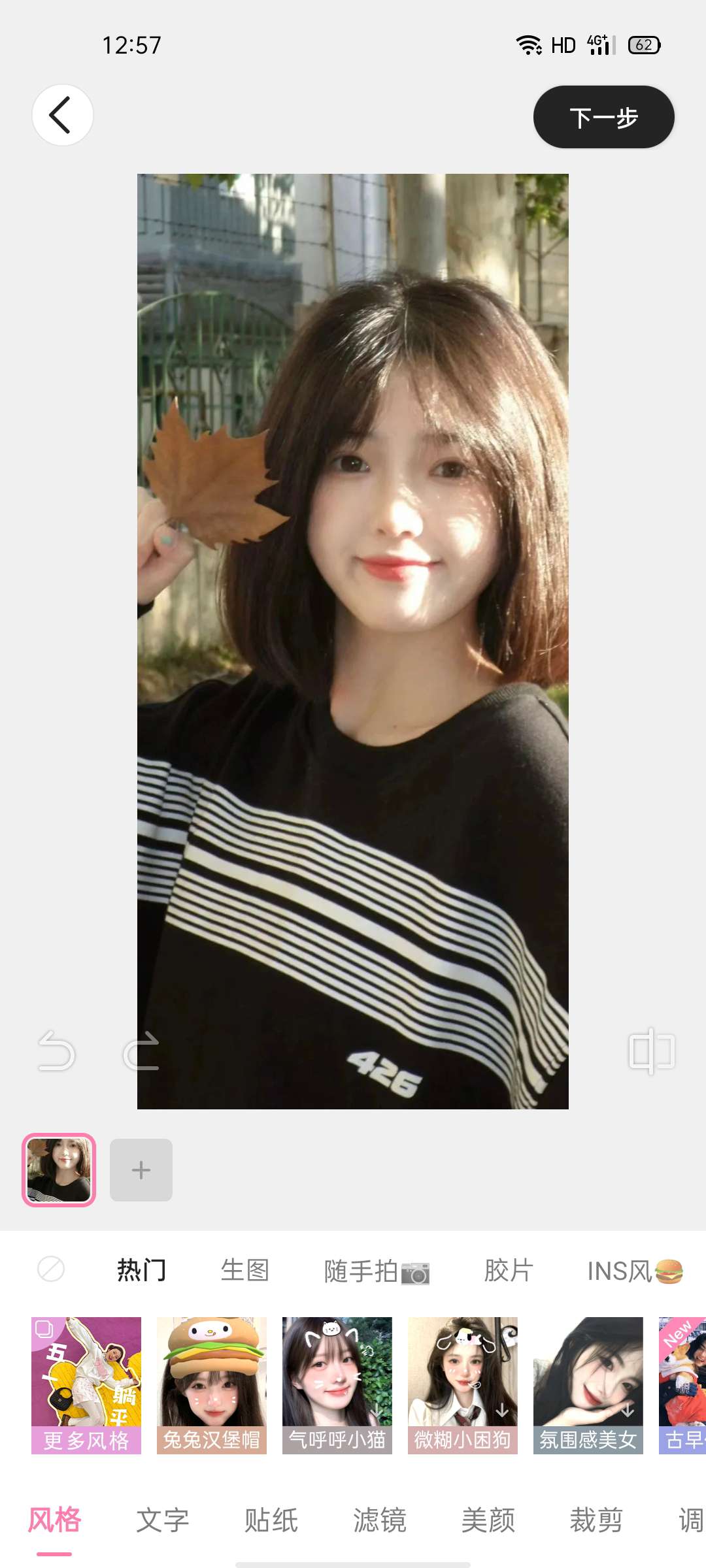Go back using the top-left arrow
This screenshot has width=706, height=1568.
click(62, 115)
